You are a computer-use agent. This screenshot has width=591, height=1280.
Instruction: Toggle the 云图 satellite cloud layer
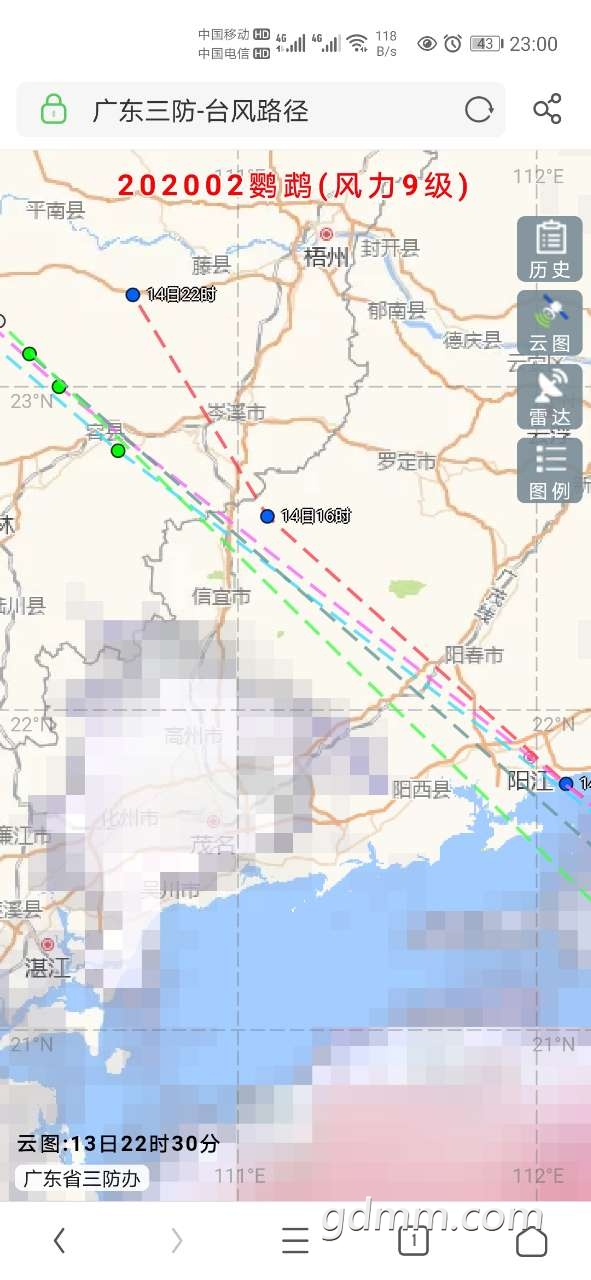click(x=550, y=324)
